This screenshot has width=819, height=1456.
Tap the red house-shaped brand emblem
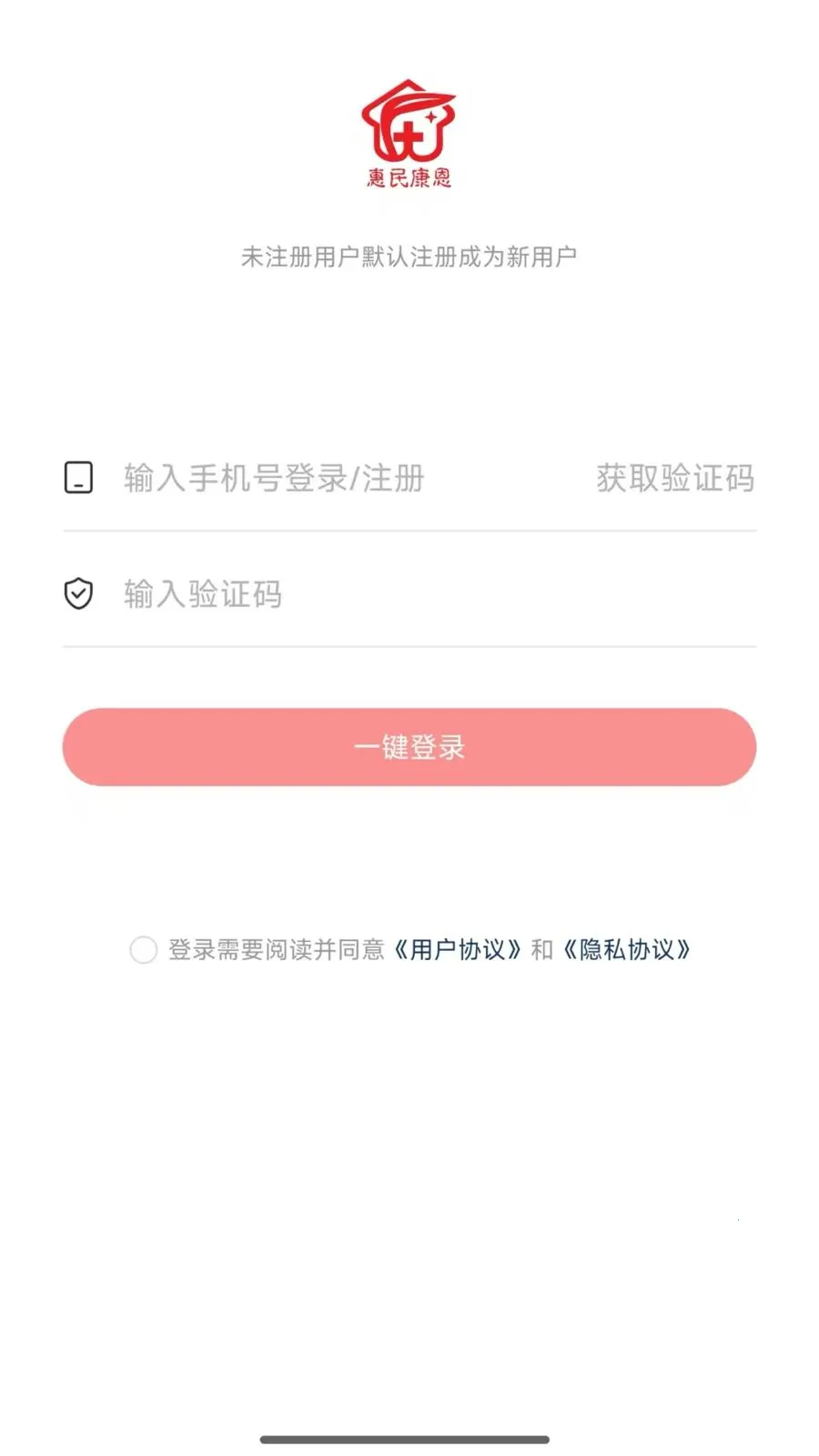coord(409,123)
